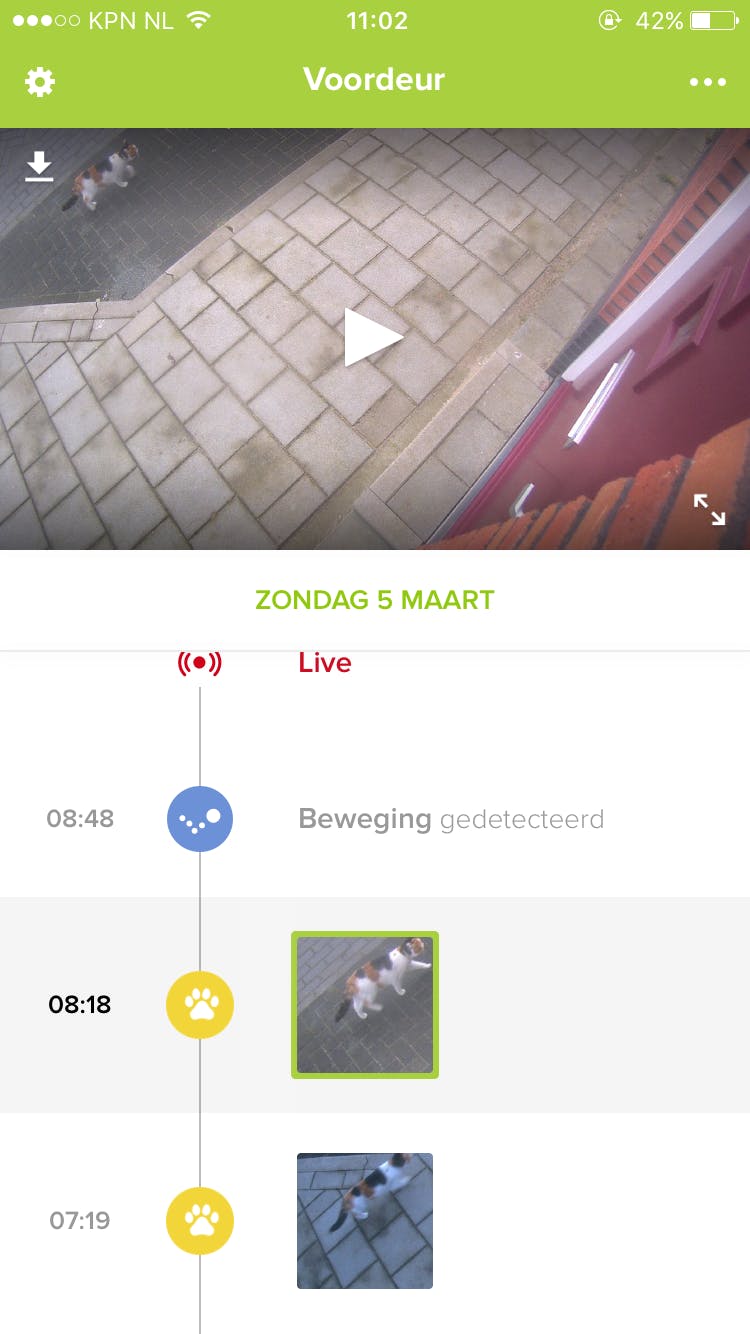Jump to the Live stream

click(x=324, y=662)
